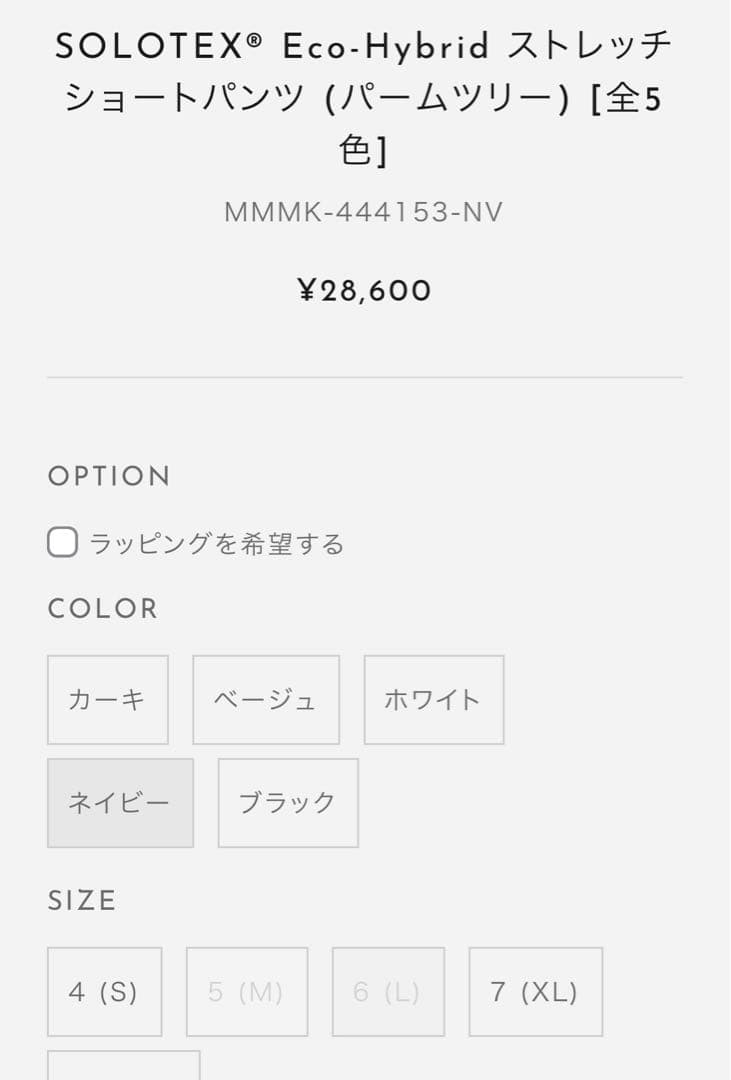Select the ベージュ color option
Screen dimensions: 731x1080
[x=266, y=699]
